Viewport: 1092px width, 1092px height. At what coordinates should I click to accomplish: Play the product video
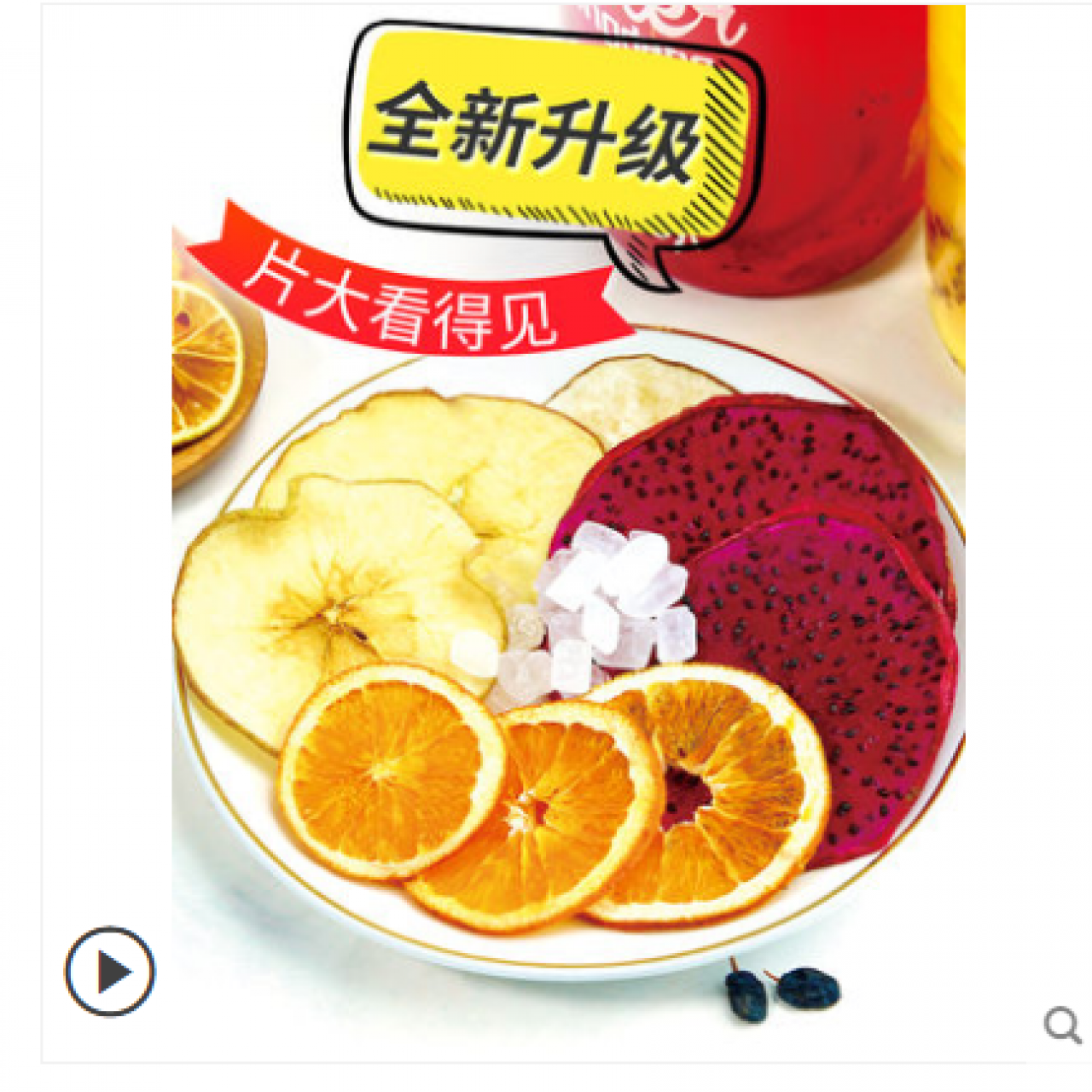110,971
